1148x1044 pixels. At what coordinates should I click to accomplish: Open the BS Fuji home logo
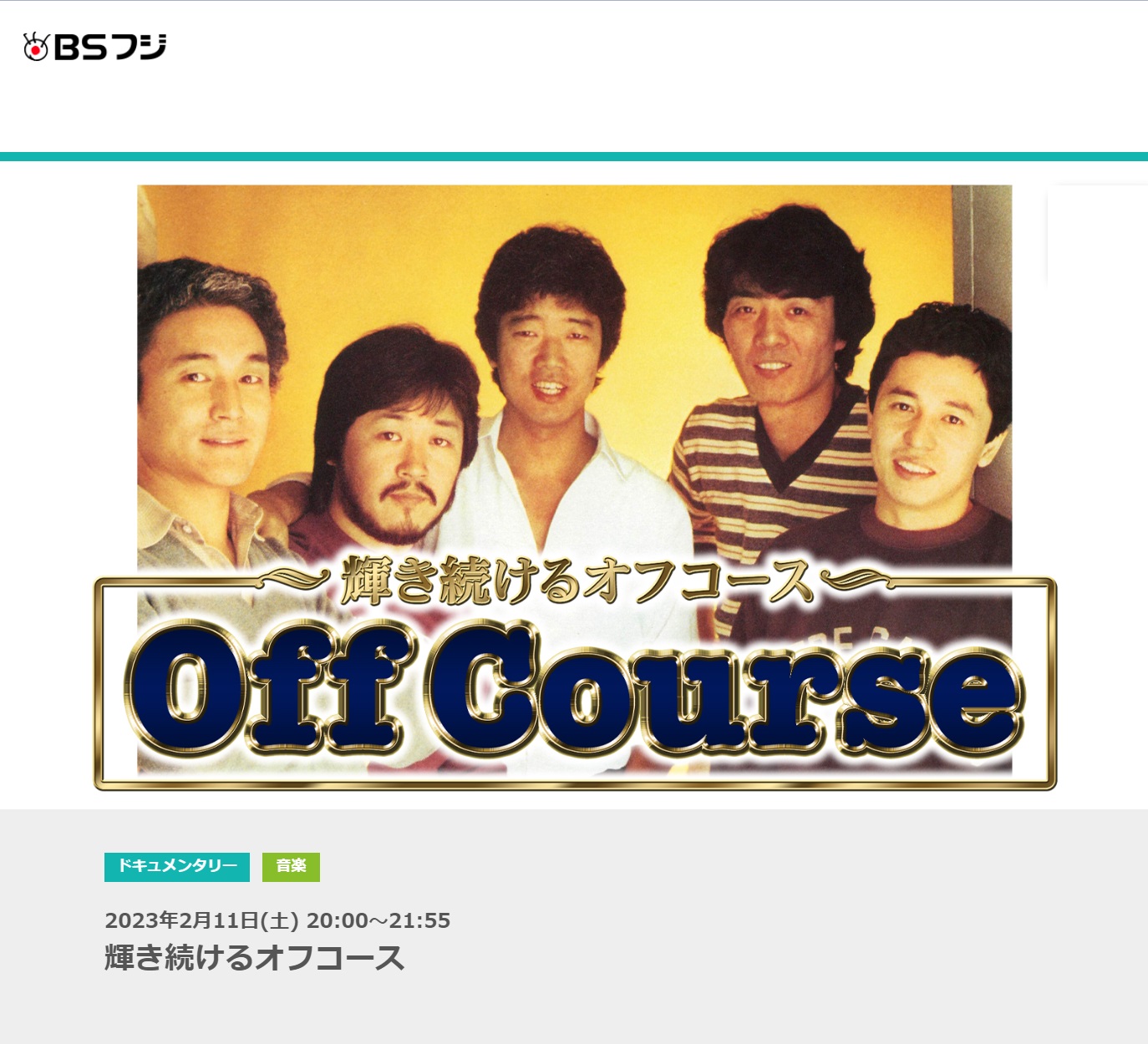[94, 47]
